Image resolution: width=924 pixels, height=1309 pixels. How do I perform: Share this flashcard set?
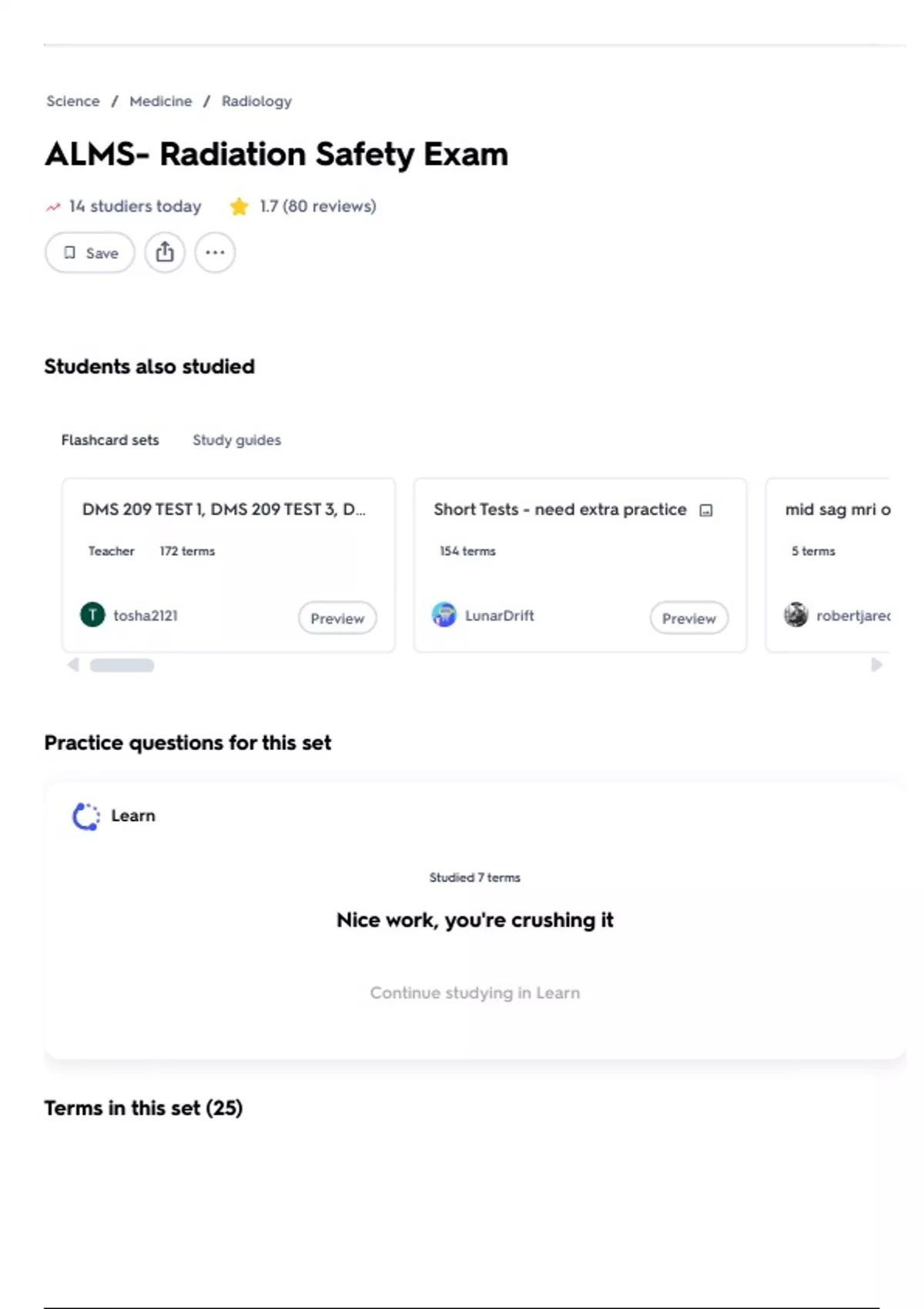165,253
